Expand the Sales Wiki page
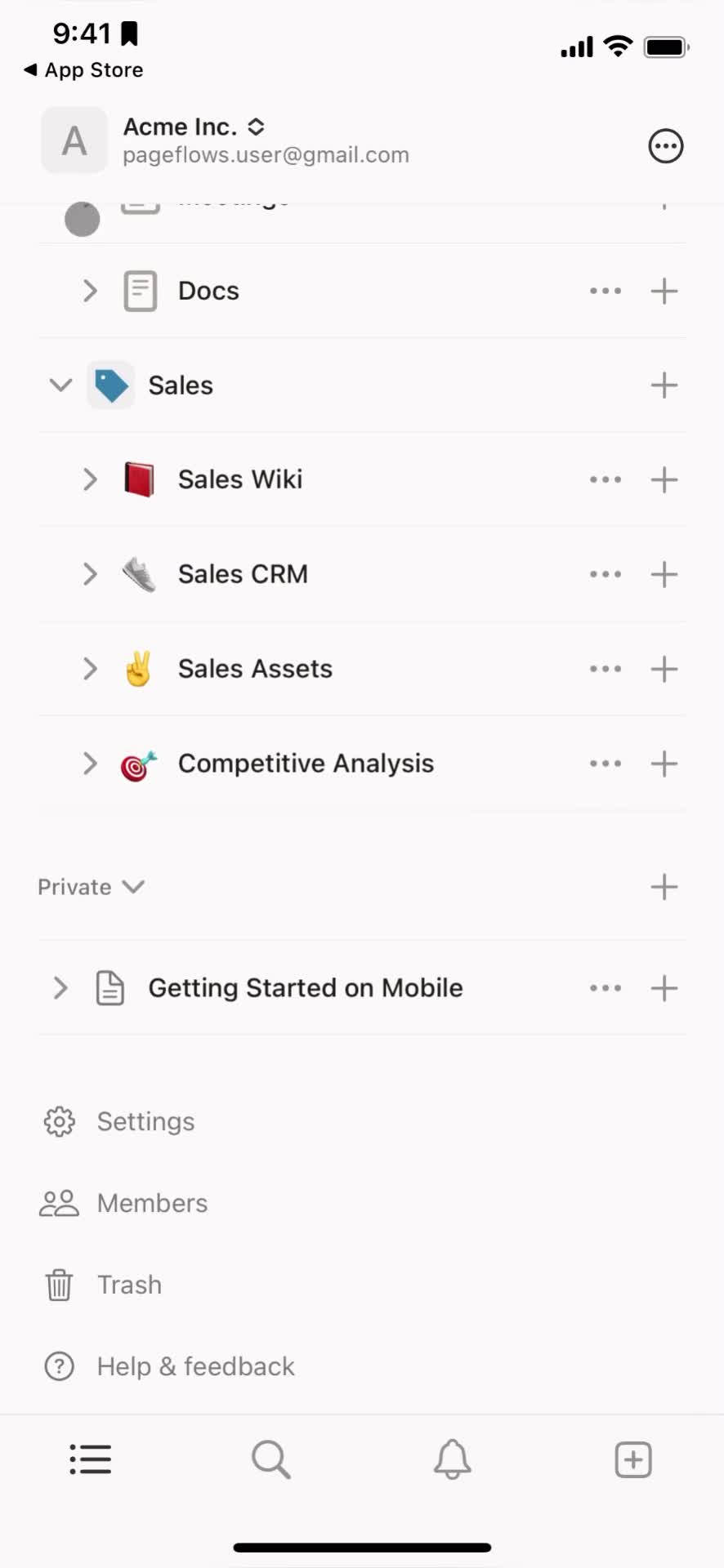The height and width of the screenshot is (1568, 724). [89, 479]
